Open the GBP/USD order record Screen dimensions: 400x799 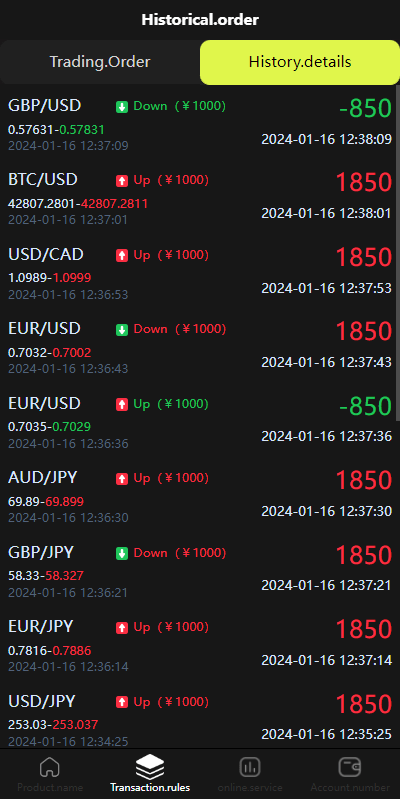[x=200, y=123]
